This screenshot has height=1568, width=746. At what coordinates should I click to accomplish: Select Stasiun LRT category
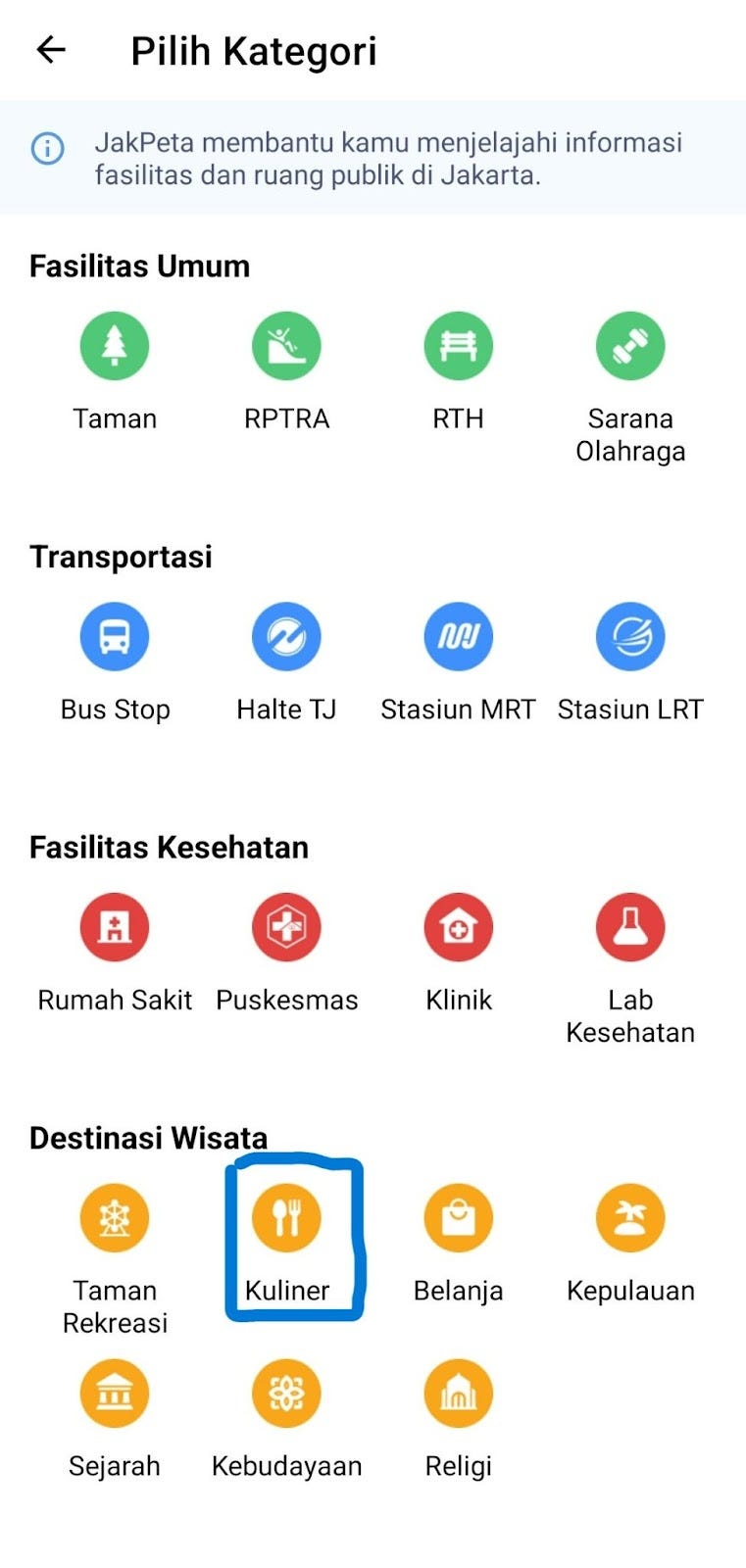pos(630,637)
